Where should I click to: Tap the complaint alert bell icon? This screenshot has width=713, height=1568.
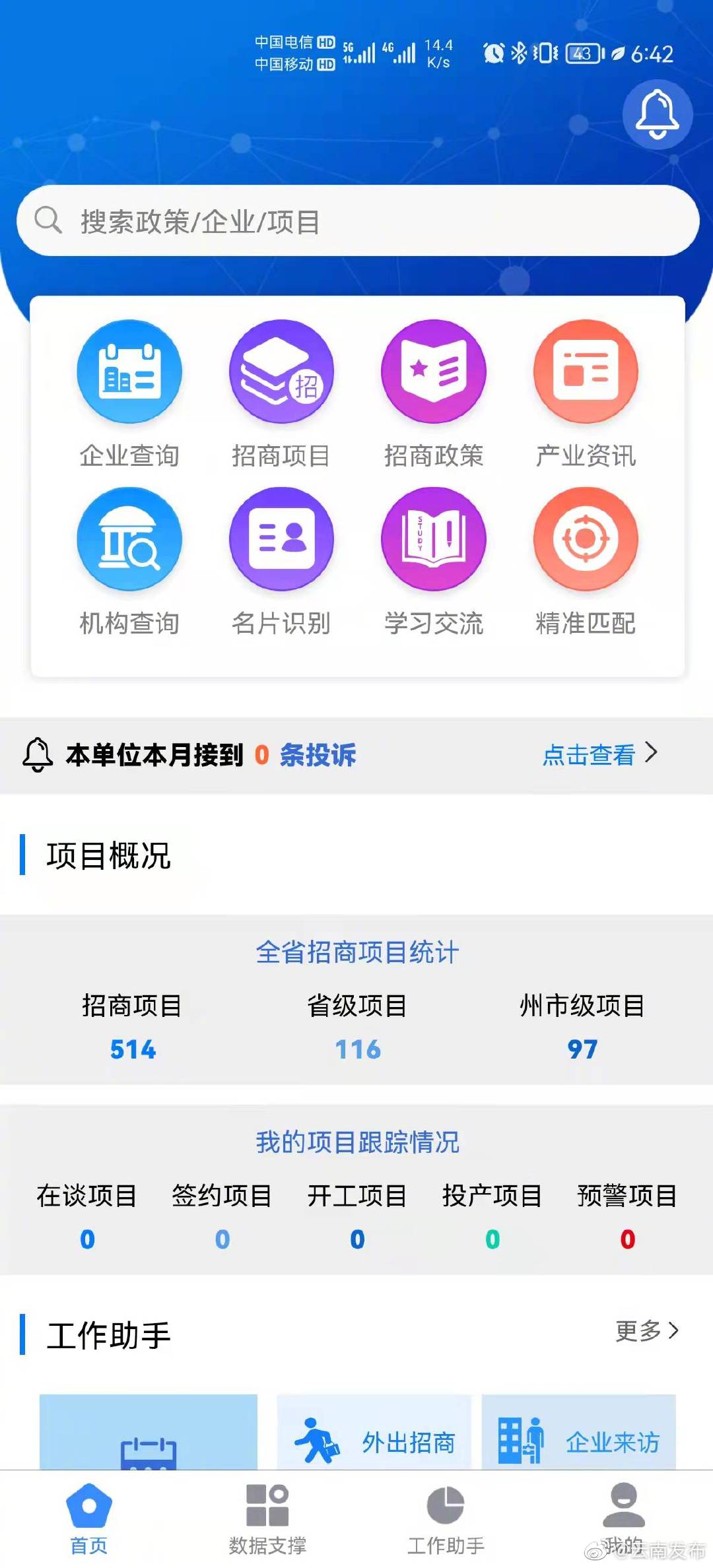(38, 756)
